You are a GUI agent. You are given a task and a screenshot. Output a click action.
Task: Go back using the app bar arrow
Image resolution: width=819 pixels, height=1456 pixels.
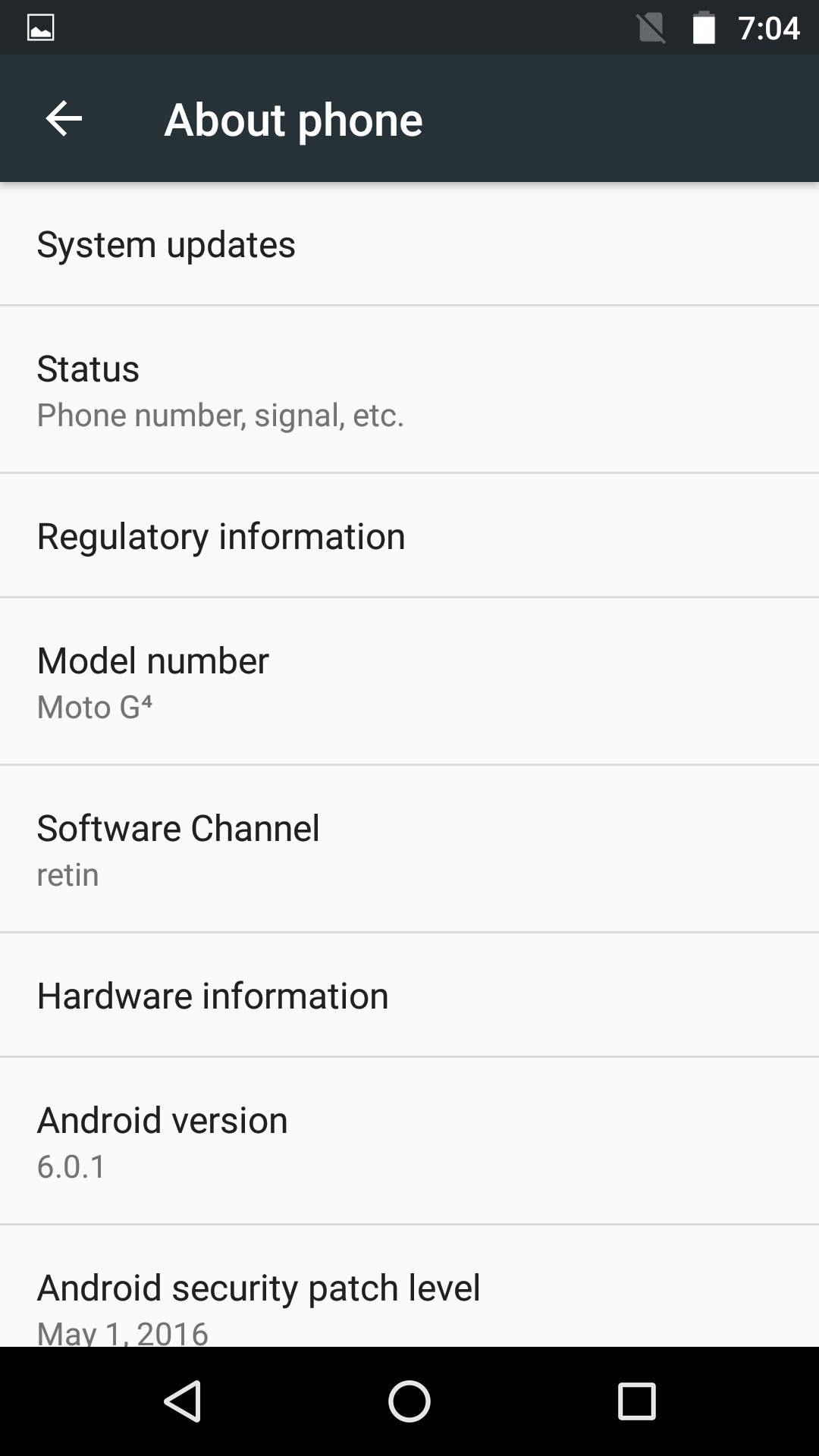pos(64,119)
